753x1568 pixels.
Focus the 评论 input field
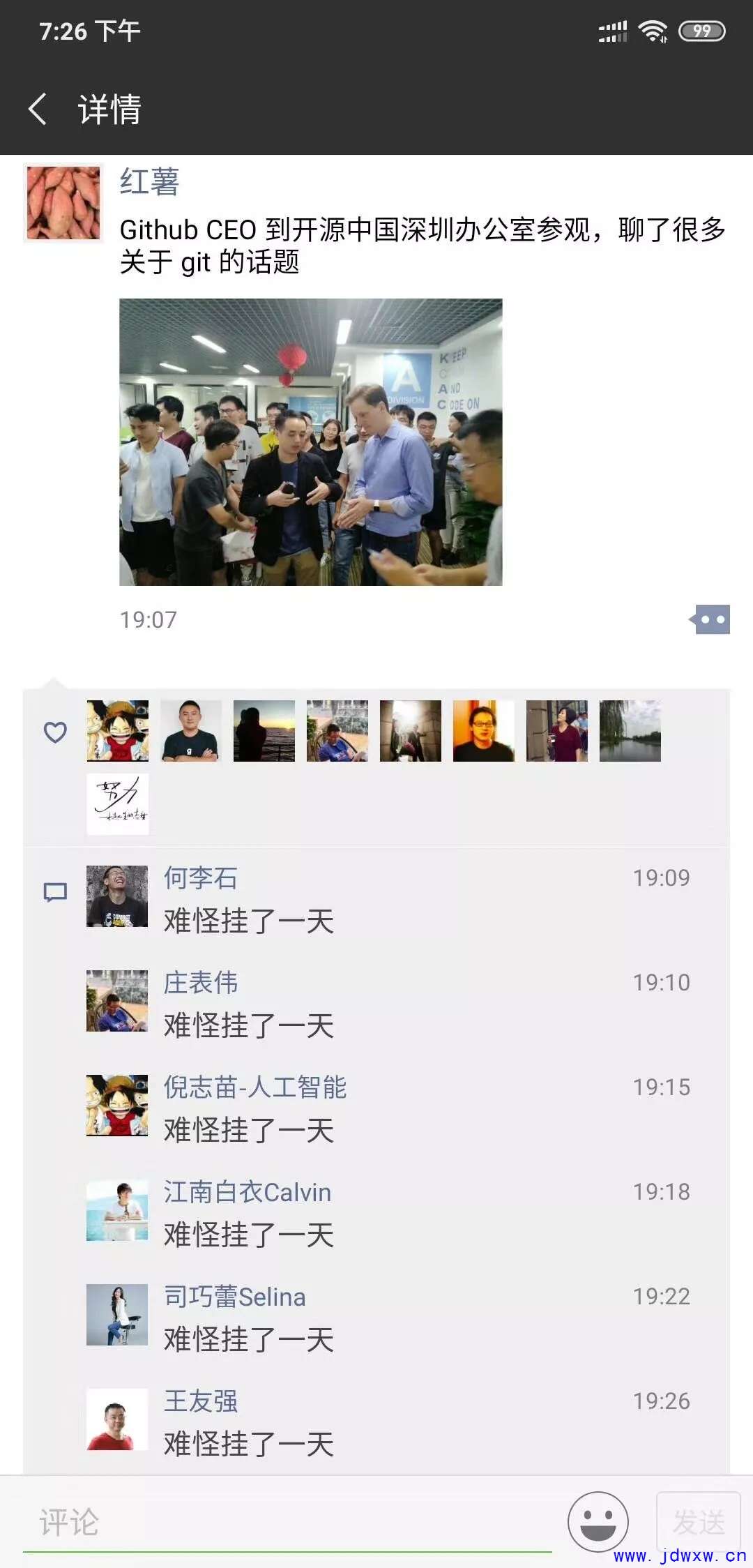(x=287, y=1523)
